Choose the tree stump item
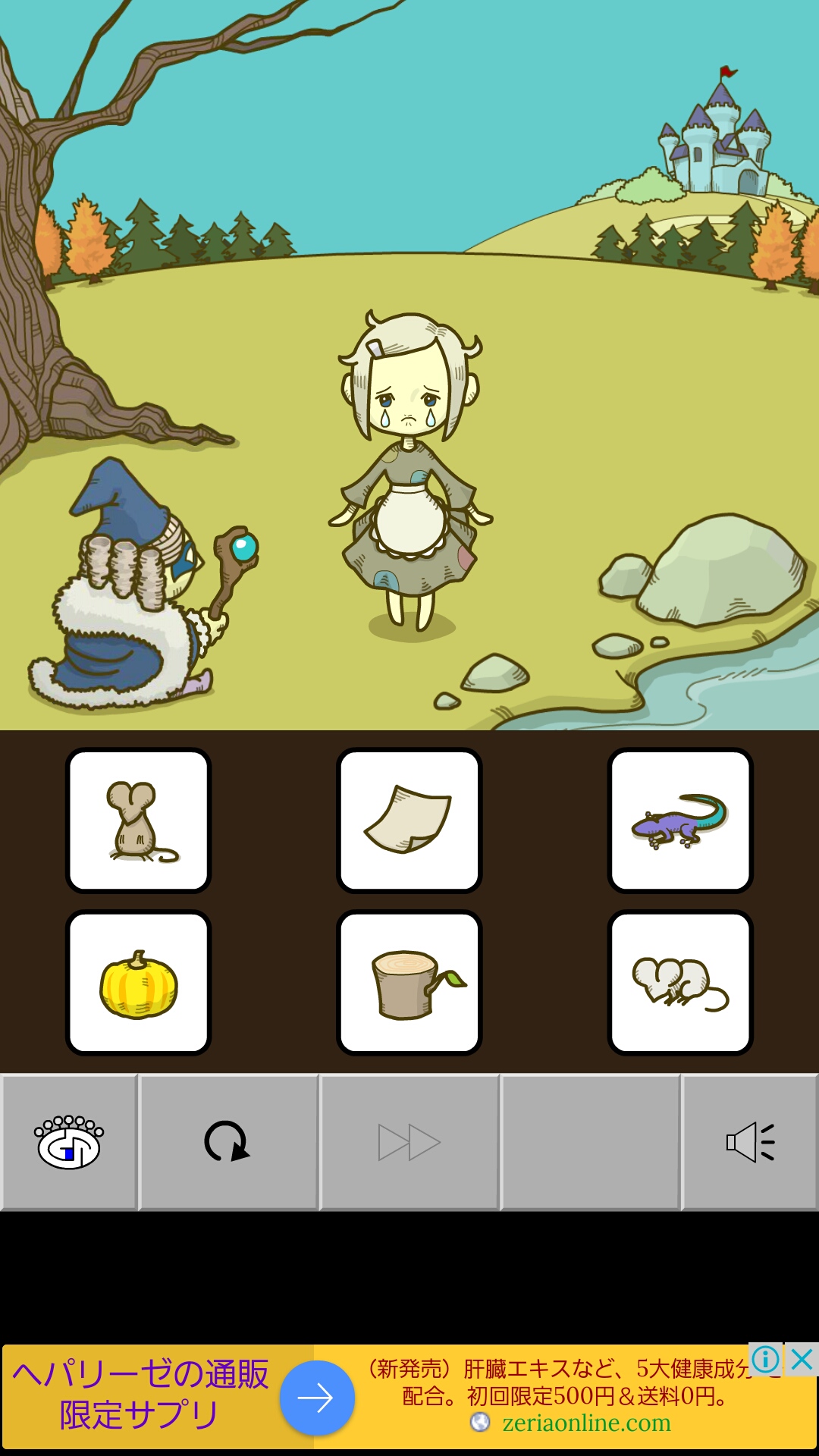The height and width of the screenshot is (1456, 819). 409,983
